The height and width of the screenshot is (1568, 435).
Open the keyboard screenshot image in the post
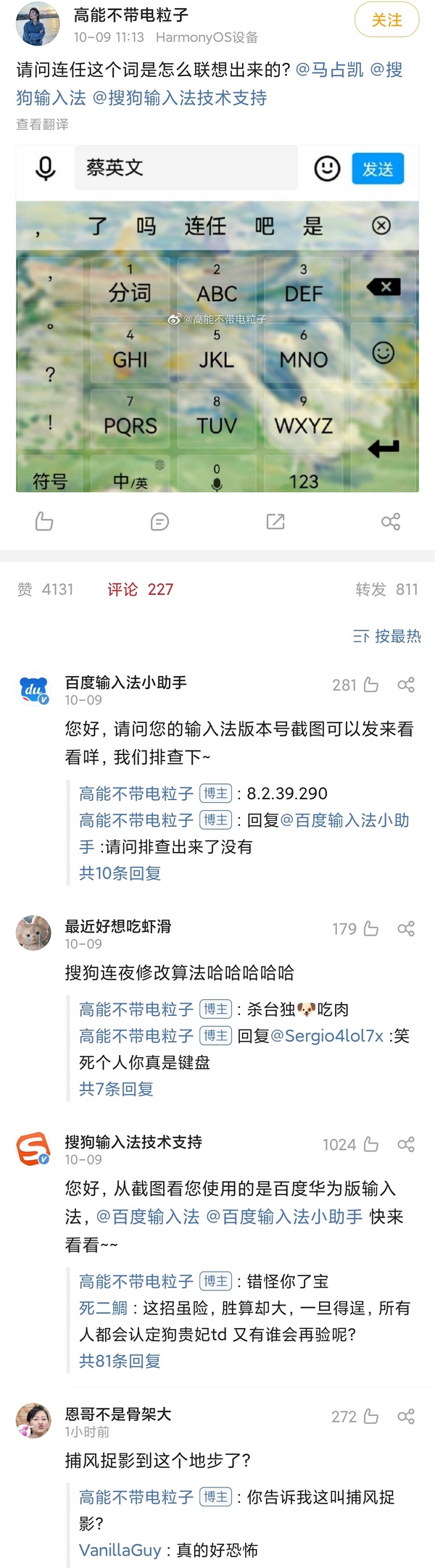[217, 319]
